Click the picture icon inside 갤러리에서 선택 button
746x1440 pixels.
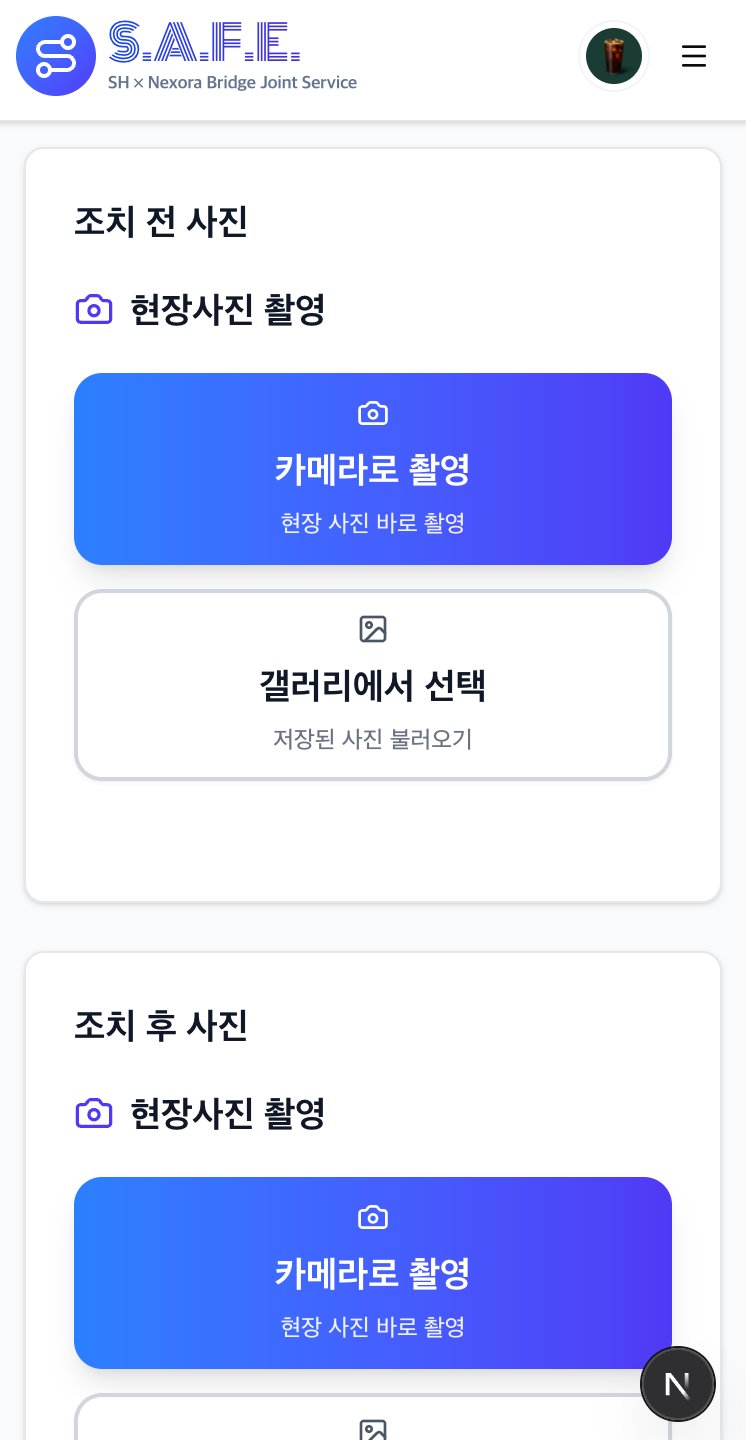(372, 629)
